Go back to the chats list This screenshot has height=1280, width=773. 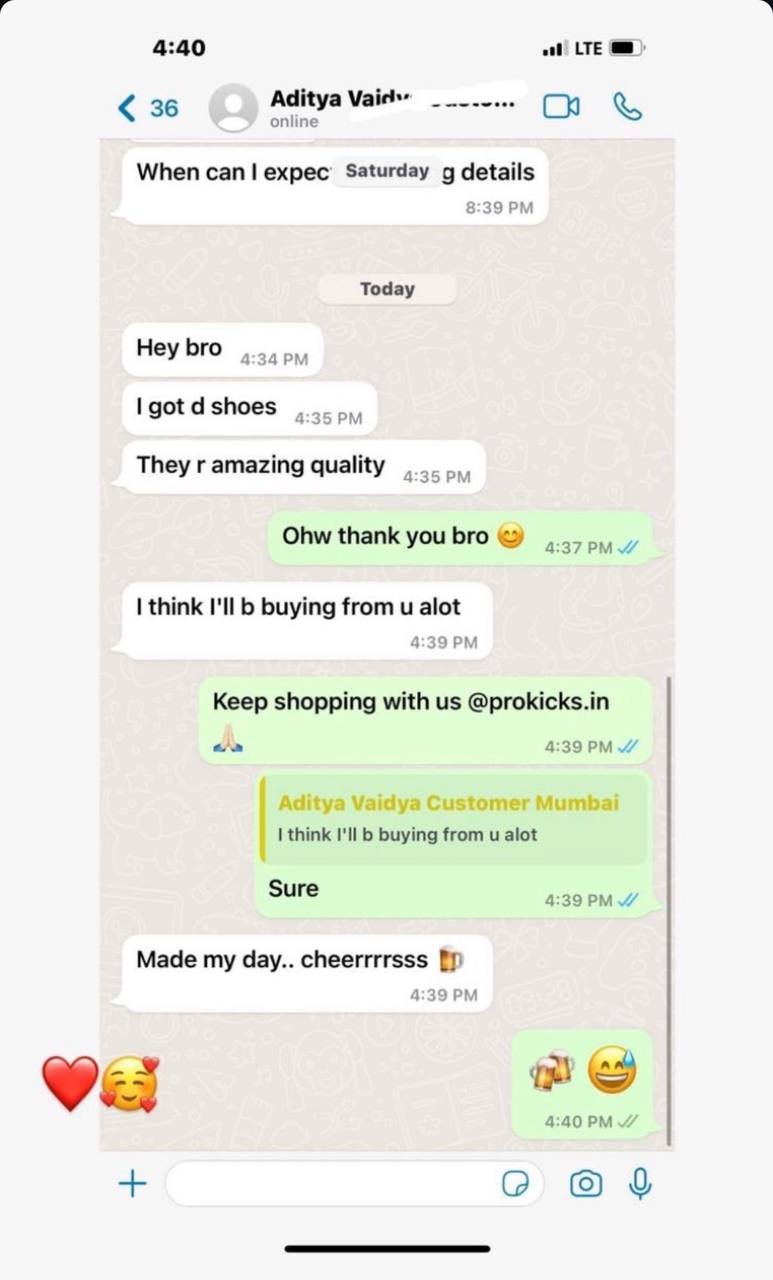146,108
